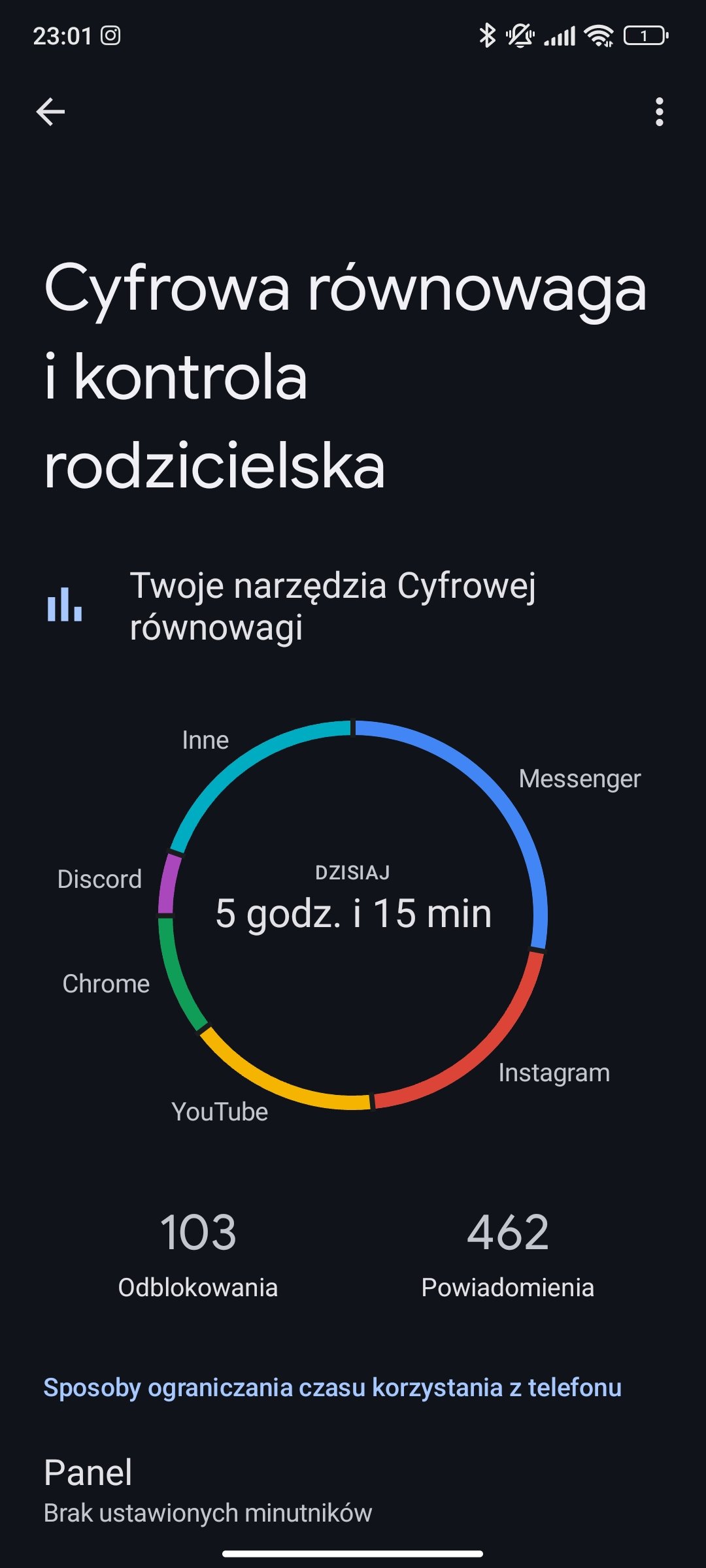Select Chrome on the usage chart
Viewport: 706px width, 1568px height.
tap(106, 983)
